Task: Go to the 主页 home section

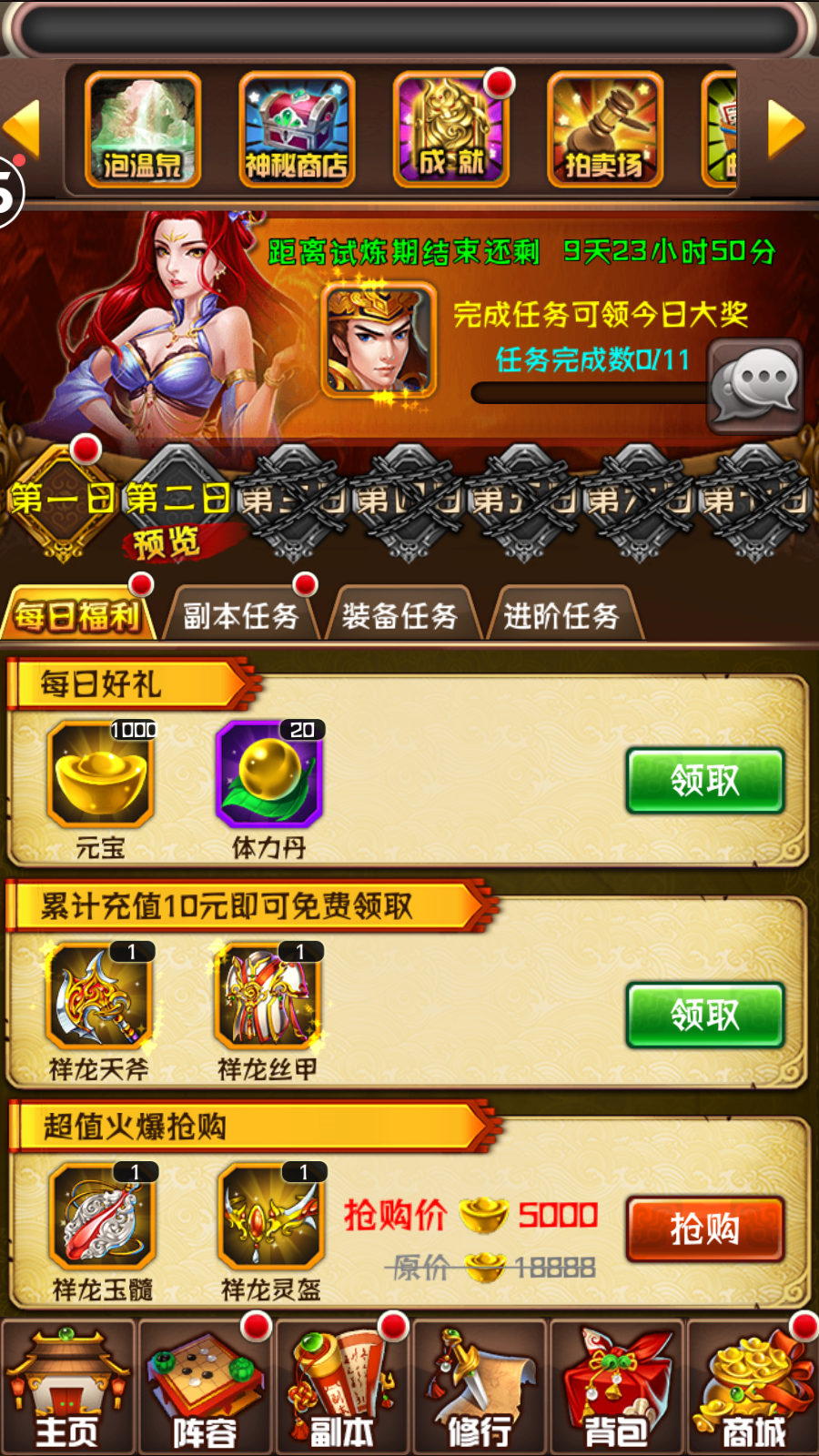Action: [x=67, y=1388]
